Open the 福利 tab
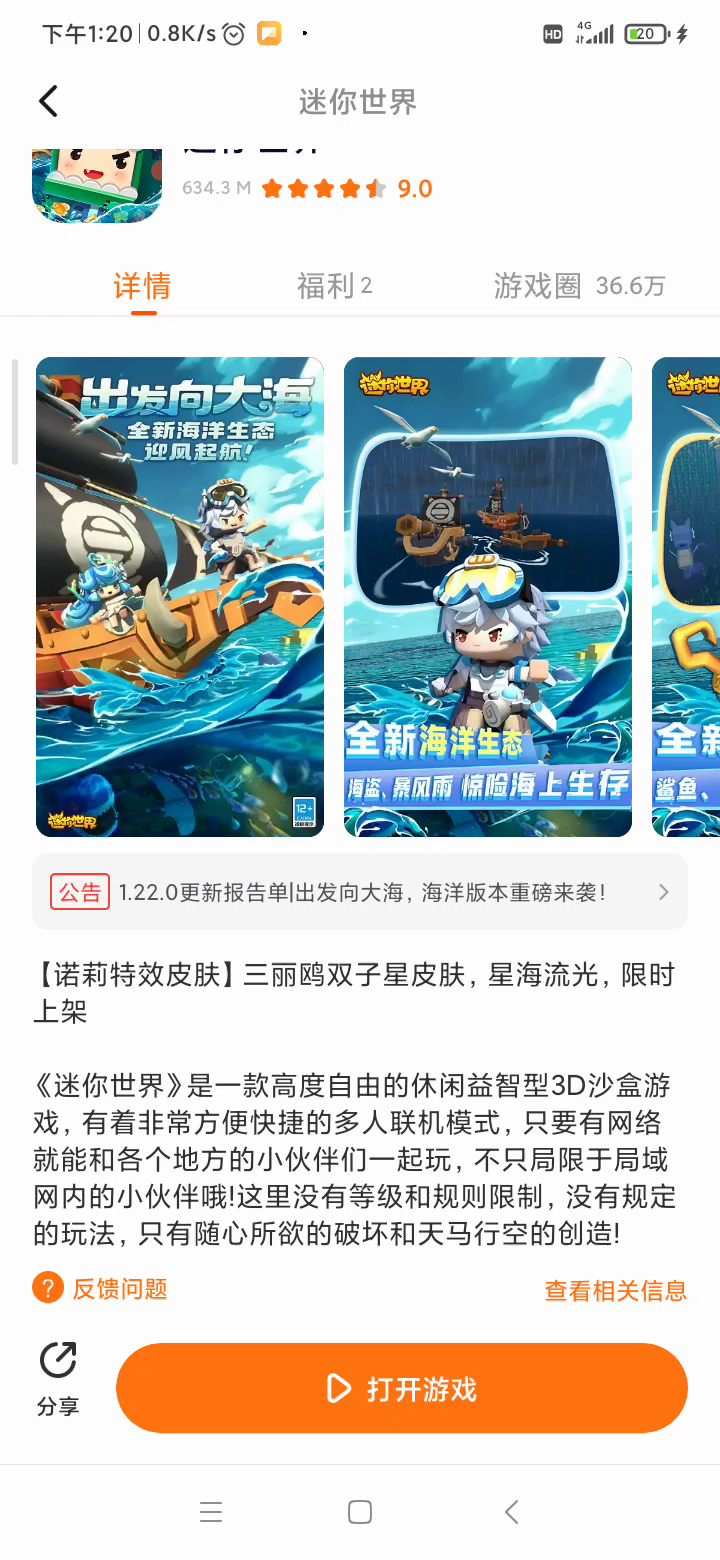Image resolution: width=720 pixels, height=1560 pixels. tap(335, 286)
